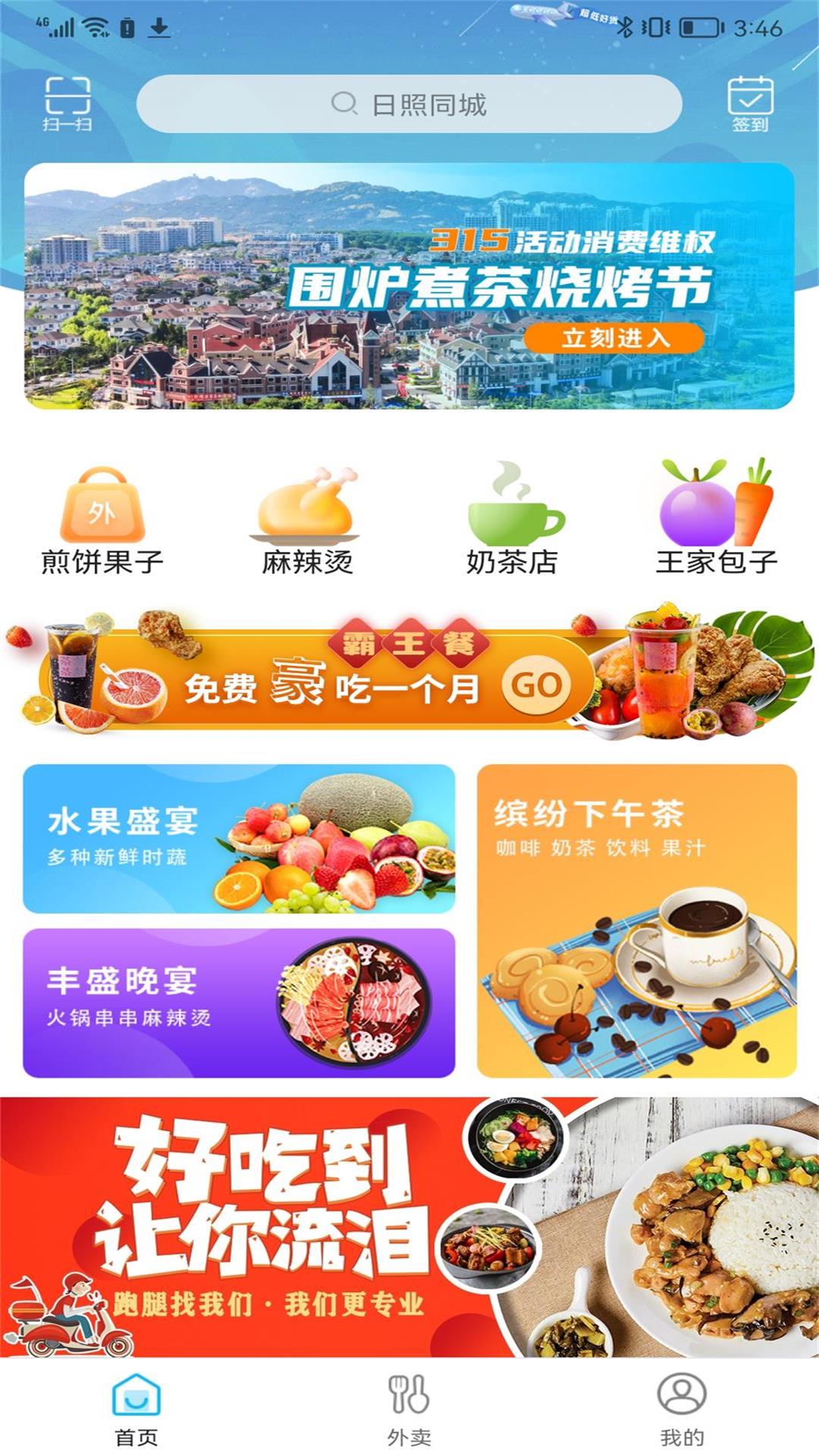Tap the 外卖 utensils icon

tap(409, 1394)
